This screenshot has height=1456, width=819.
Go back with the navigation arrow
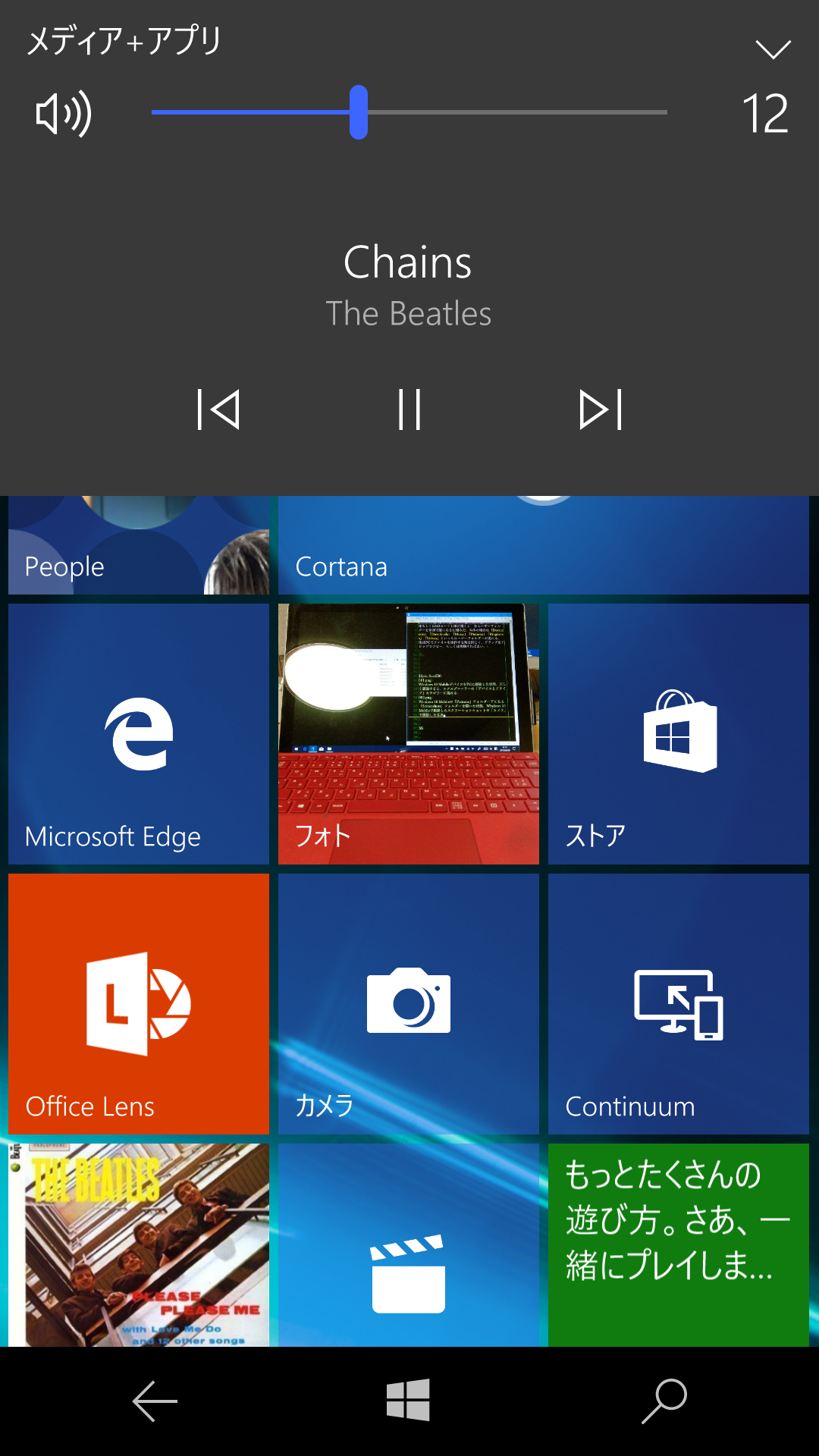(x=155, y=1401)
